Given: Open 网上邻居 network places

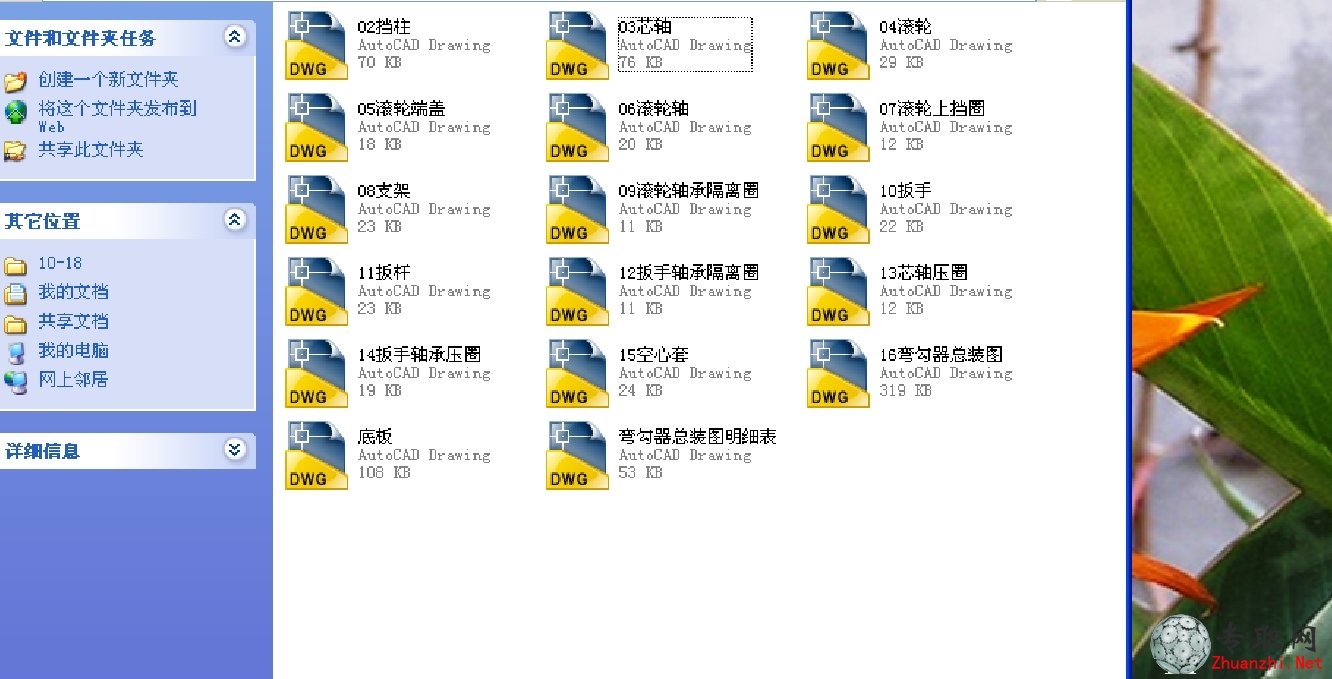Looking at the screenshot, I should (x=73, y=380).
